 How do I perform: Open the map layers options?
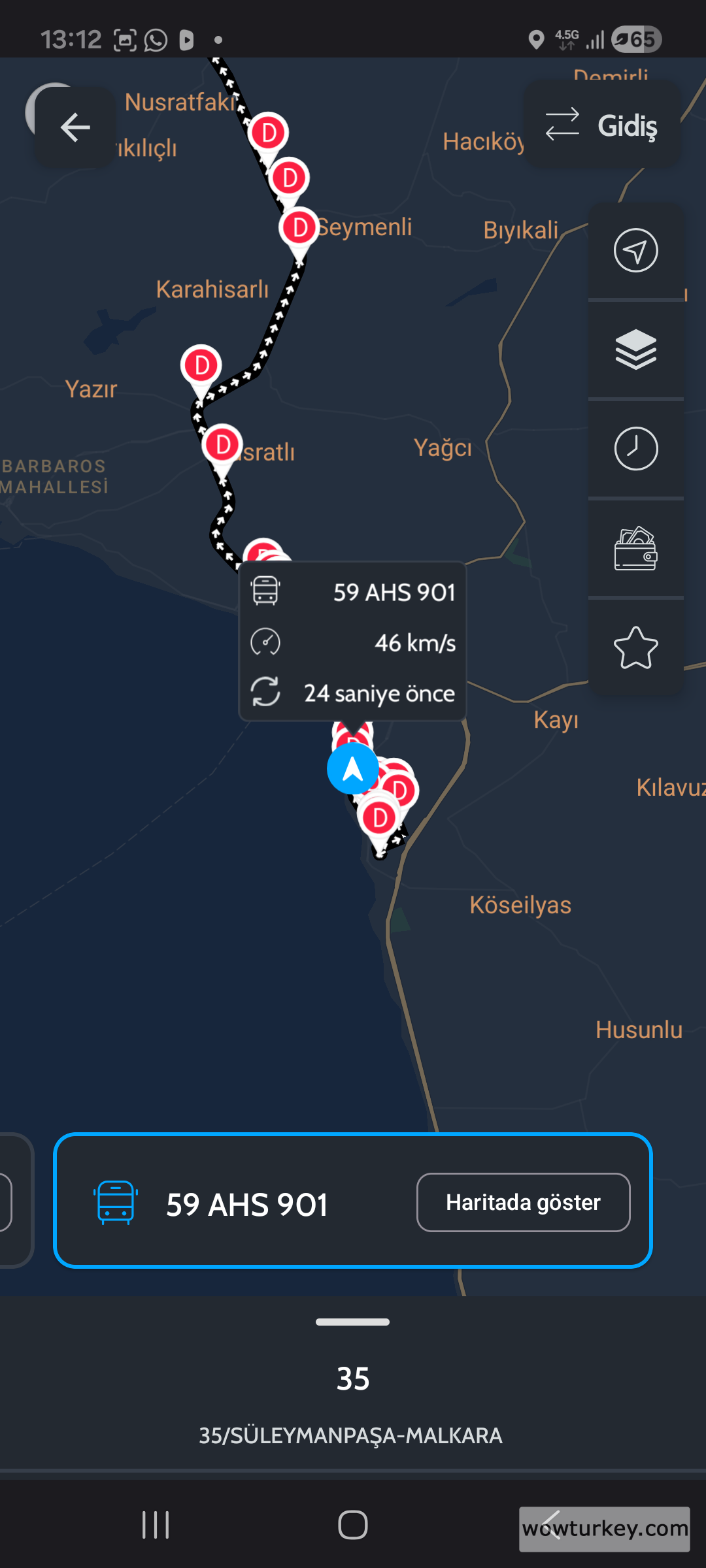pos(635,350)
